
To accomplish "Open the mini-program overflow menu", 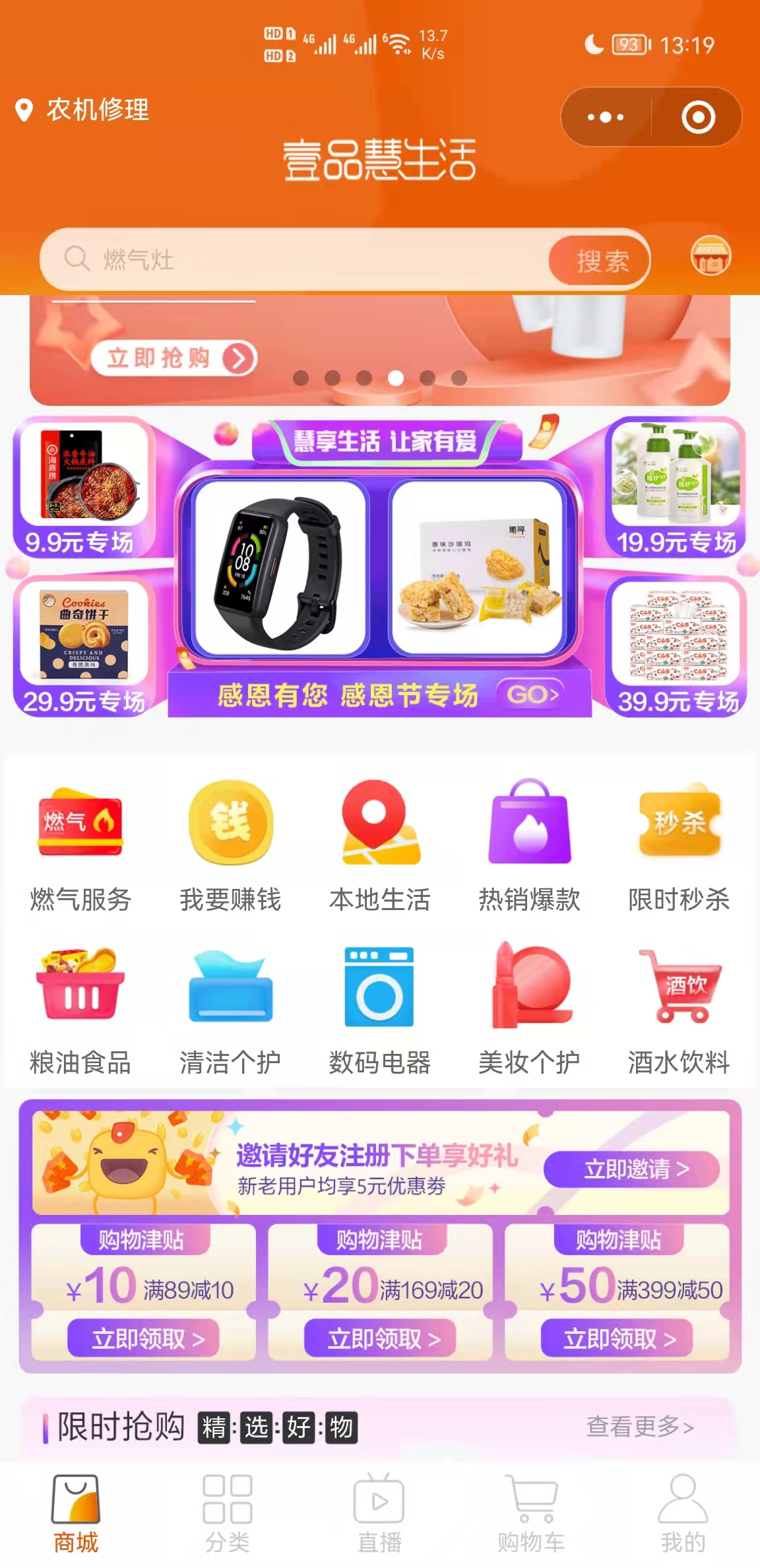I will tap(606, 117).
